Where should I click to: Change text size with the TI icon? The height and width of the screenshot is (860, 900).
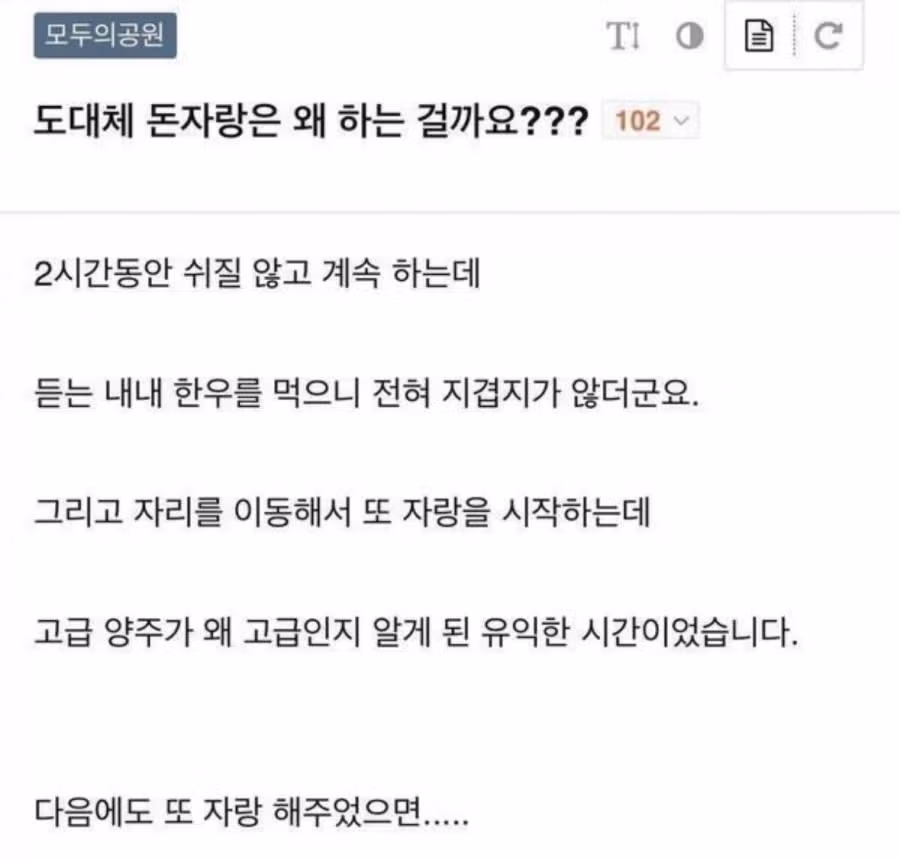coord(623,37)
